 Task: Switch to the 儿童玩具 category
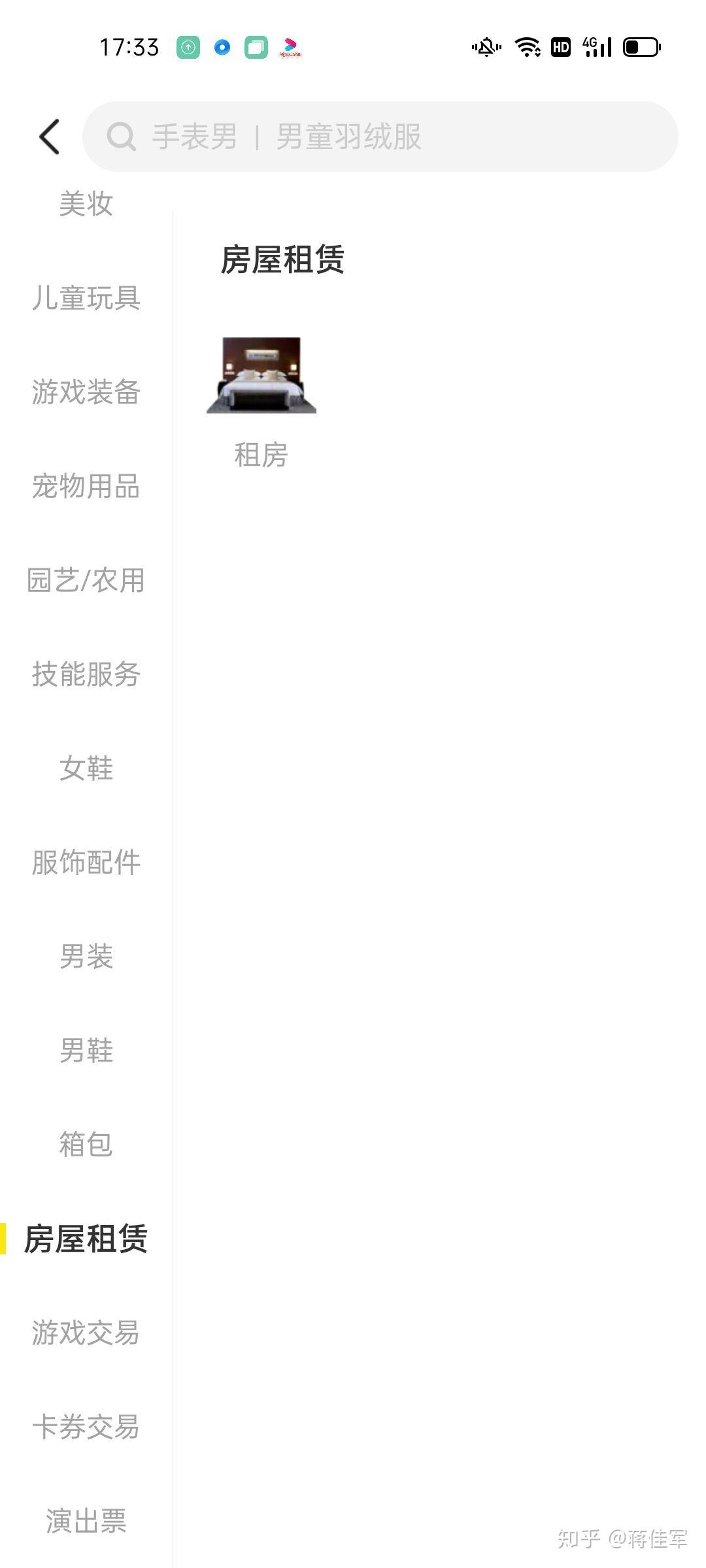[x=86, y=298]
